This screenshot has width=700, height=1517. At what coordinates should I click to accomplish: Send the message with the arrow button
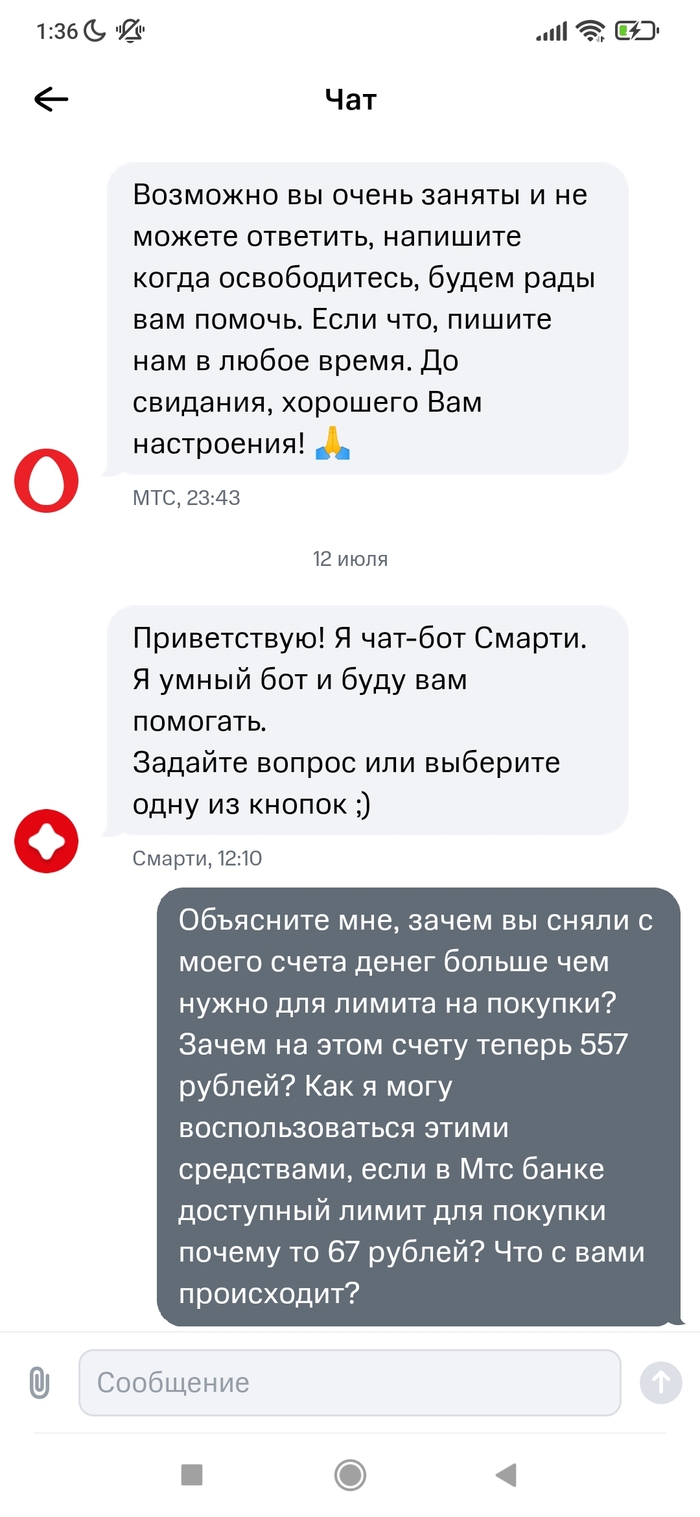660,1383
